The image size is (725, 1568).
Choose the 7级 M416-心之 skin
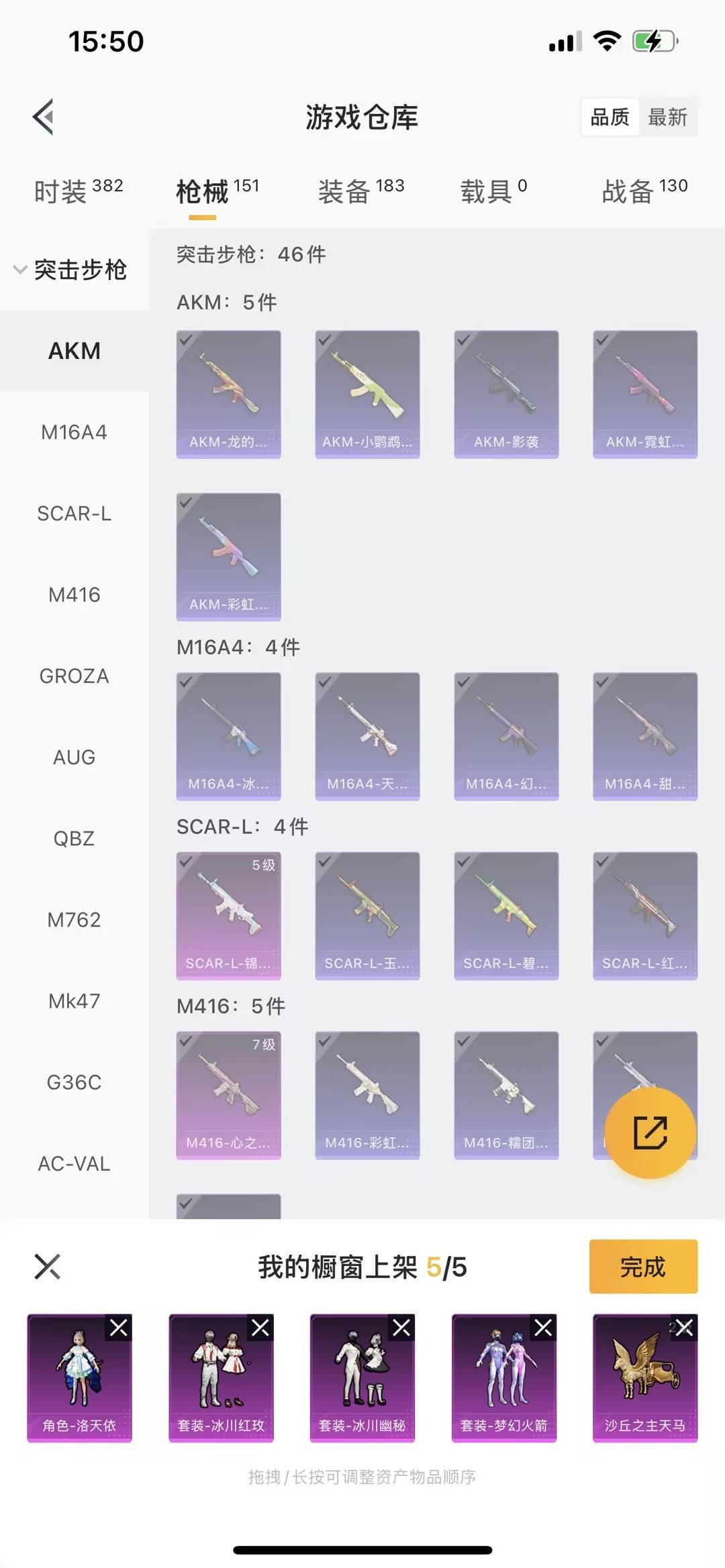tap(228, 1095)
